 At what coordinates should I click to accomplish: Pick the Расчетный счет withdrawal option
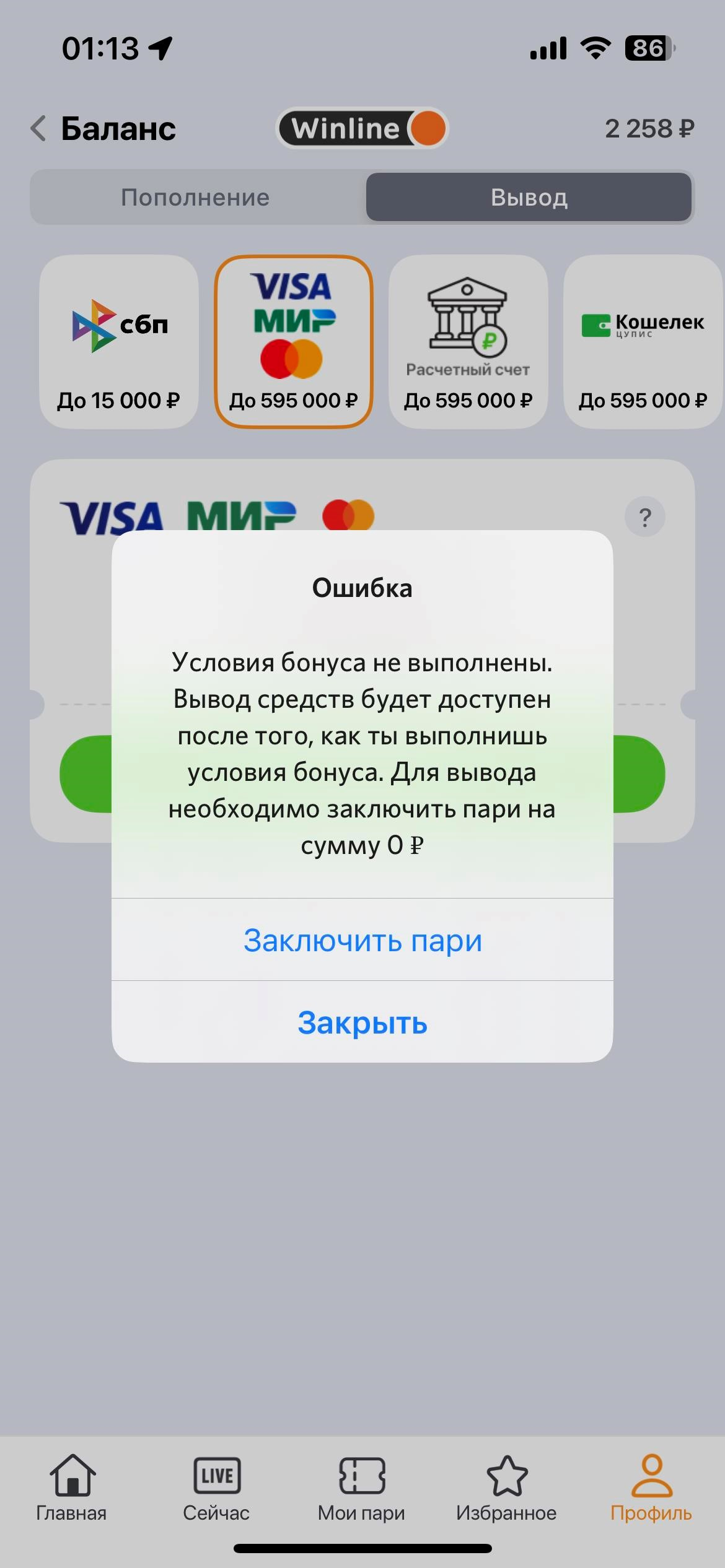tap(468, 342)
